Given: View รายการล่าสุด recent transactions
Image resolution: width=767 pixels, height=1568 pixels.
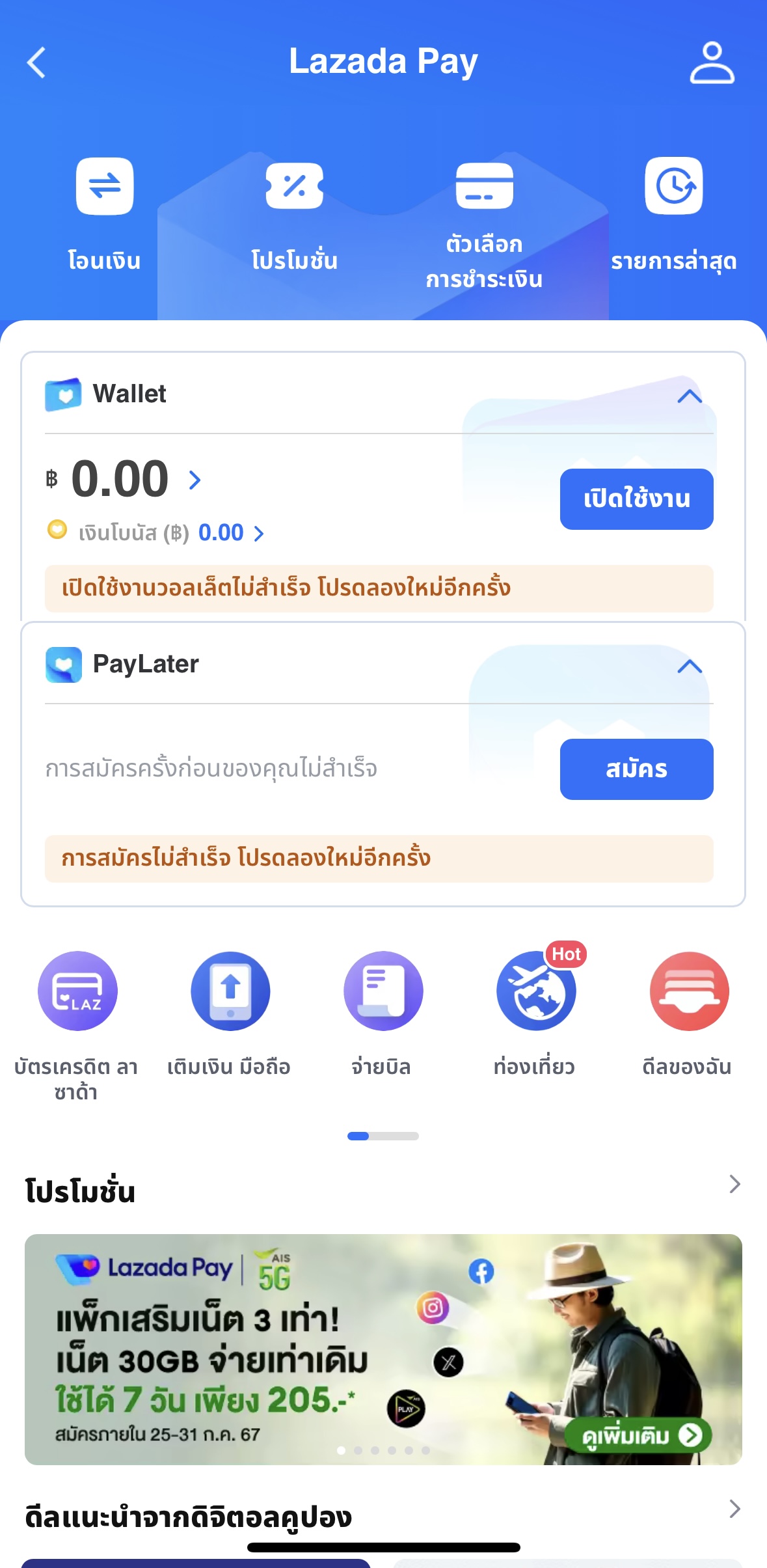Looking at the screenshot, I should click(673, 214).
